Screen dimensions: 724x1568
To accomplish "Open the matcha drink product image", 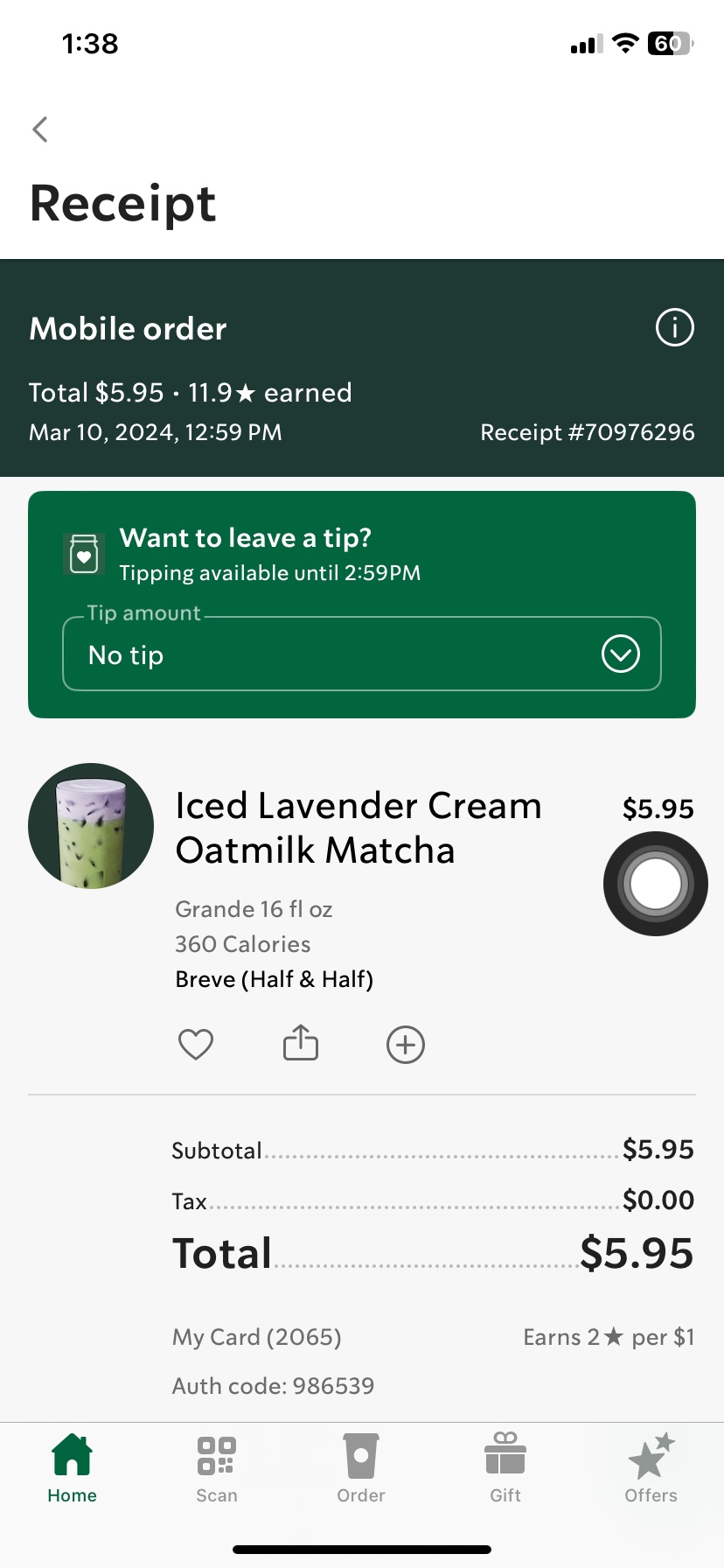I will click(91, 827).
